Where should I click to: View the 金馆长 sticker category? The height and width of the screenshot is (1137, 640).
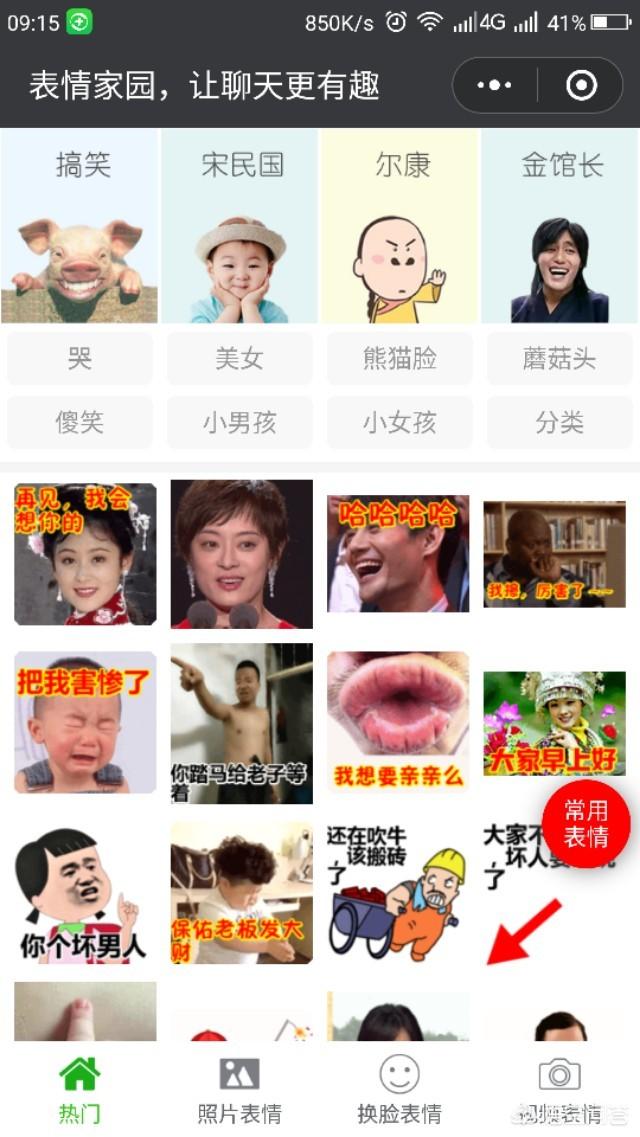(561, 226)
